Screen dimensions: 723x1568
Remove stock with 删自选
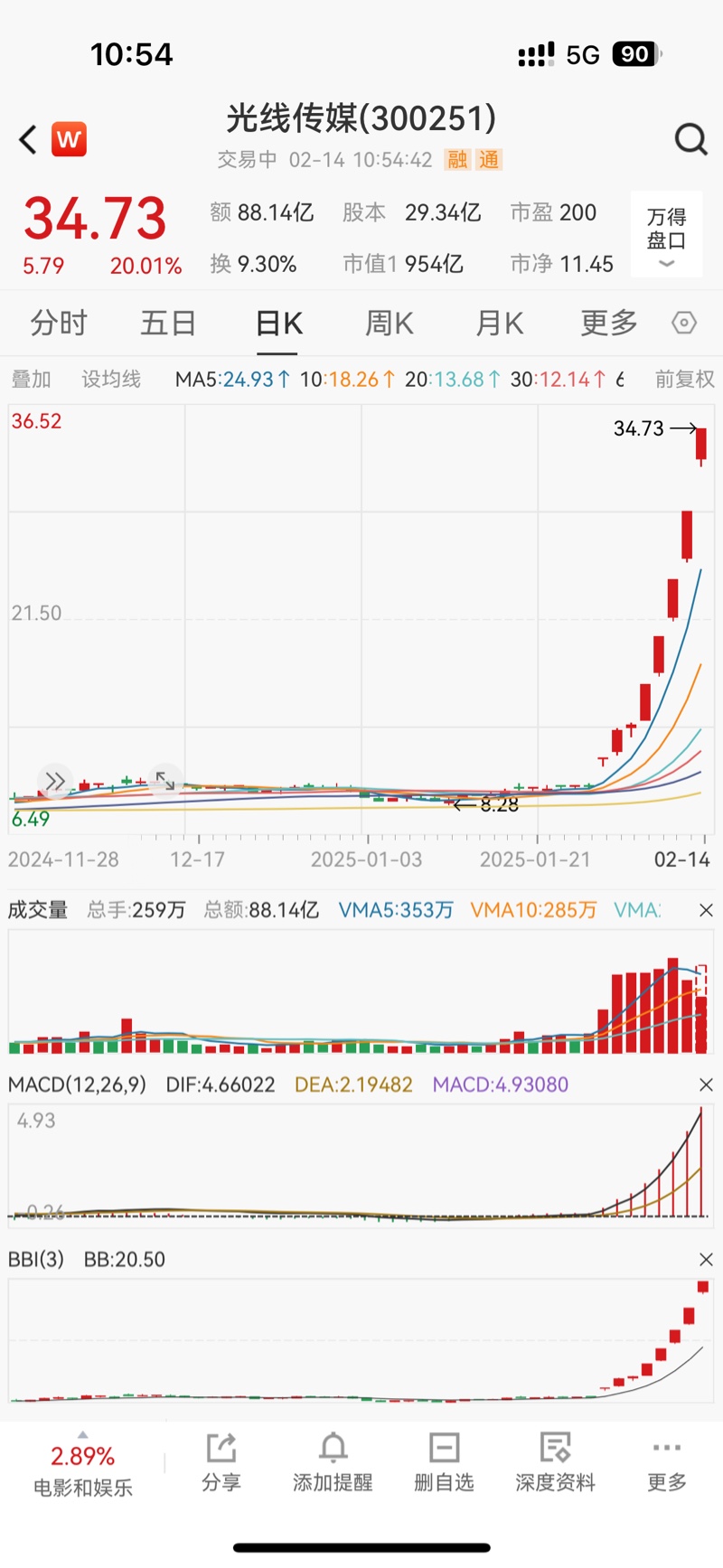click(x=444, y=1462)
